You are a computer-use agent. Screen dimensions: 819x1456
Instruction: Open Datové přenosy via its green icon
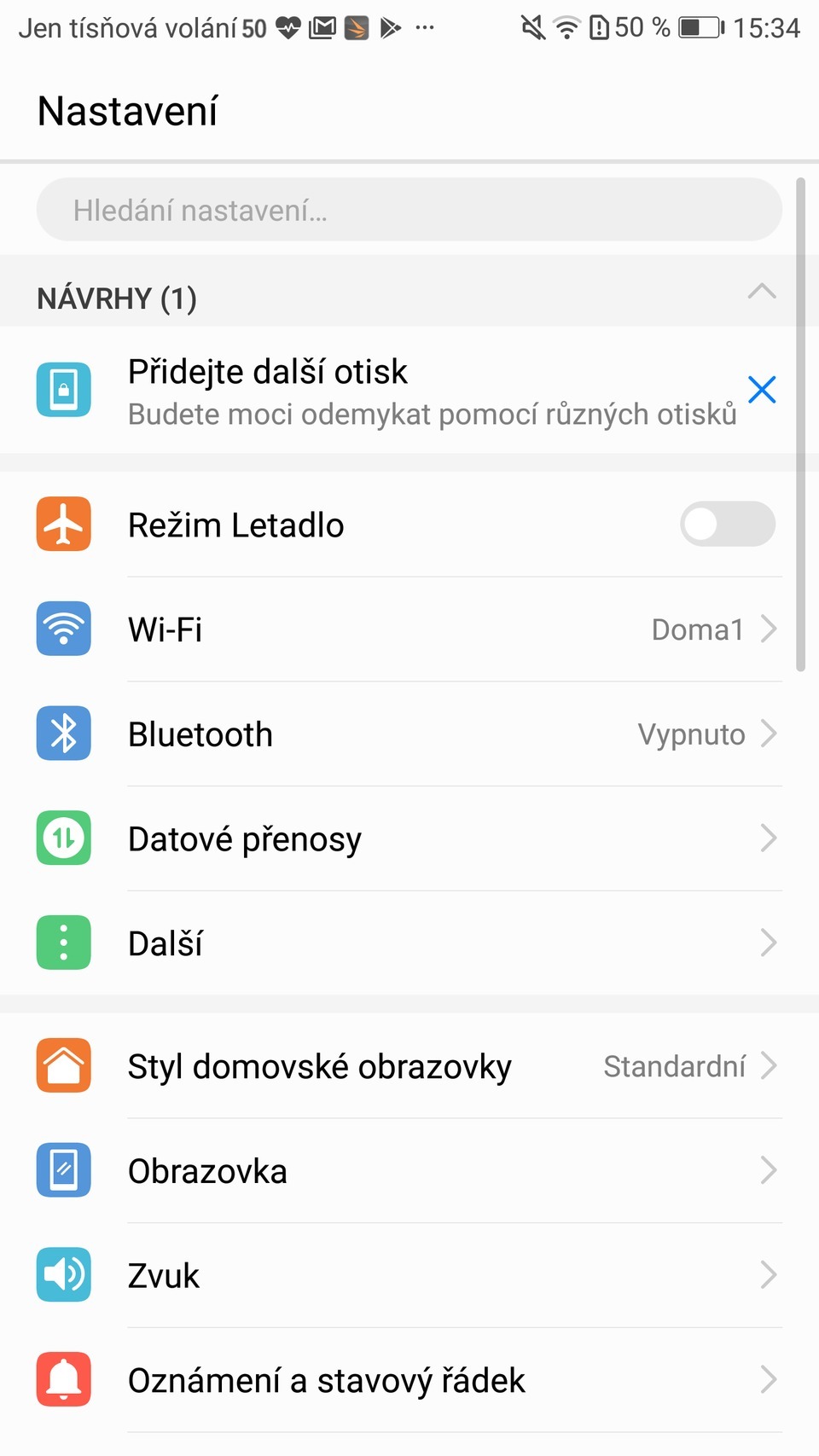pyautogui.click(x=62, y=838)
